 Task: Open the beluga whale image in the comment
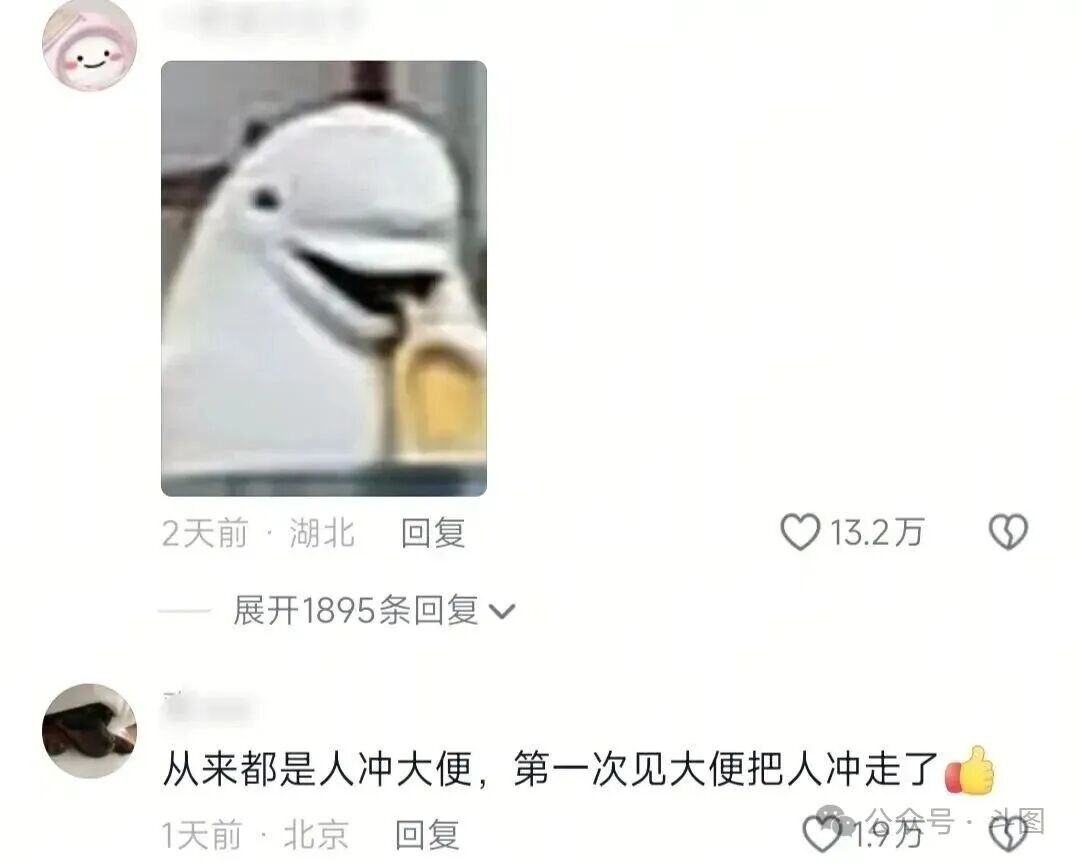(x=324, y=278)
